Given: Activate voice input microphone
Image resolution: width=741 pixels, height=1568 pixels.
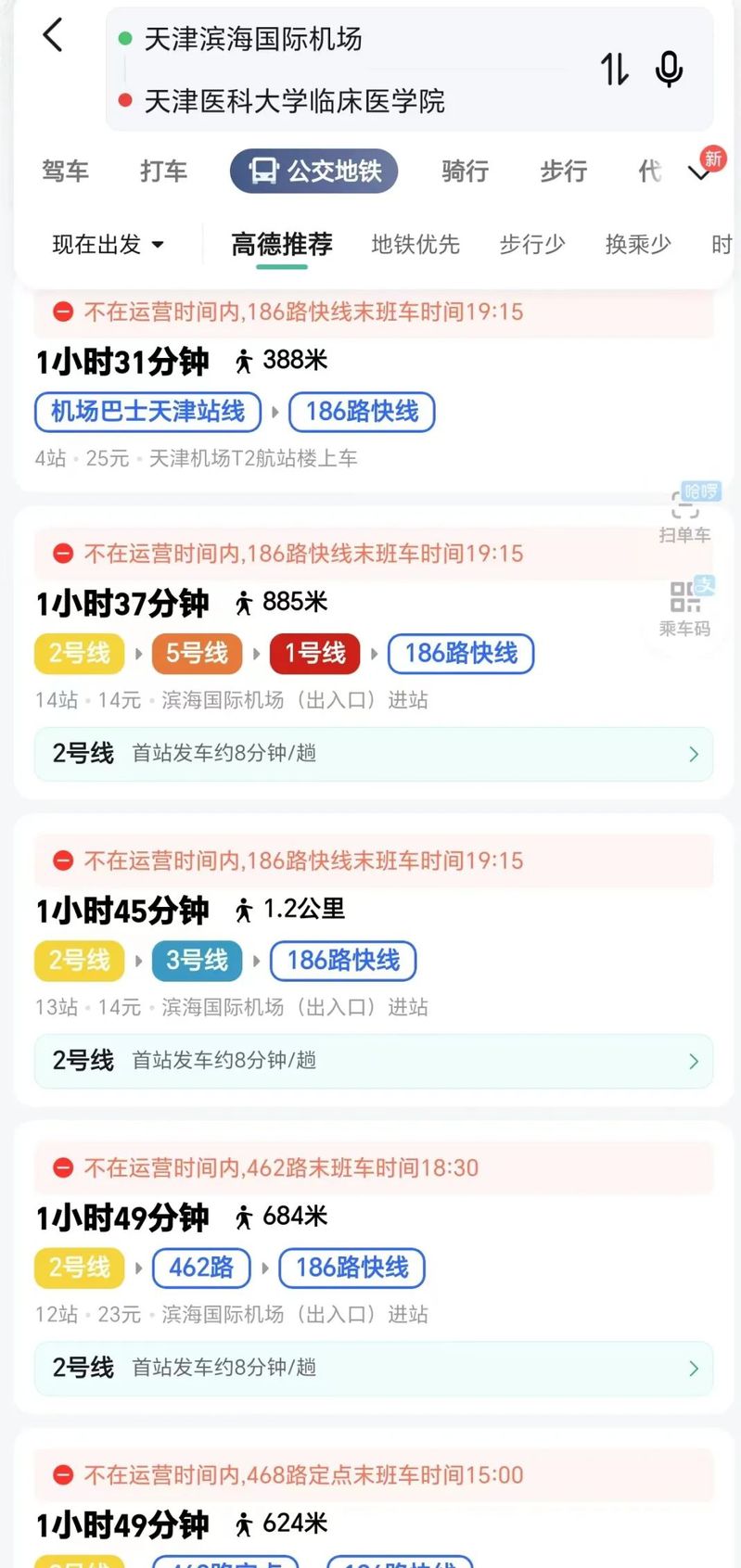Looking at the screenshot, I should coord(669,69).
